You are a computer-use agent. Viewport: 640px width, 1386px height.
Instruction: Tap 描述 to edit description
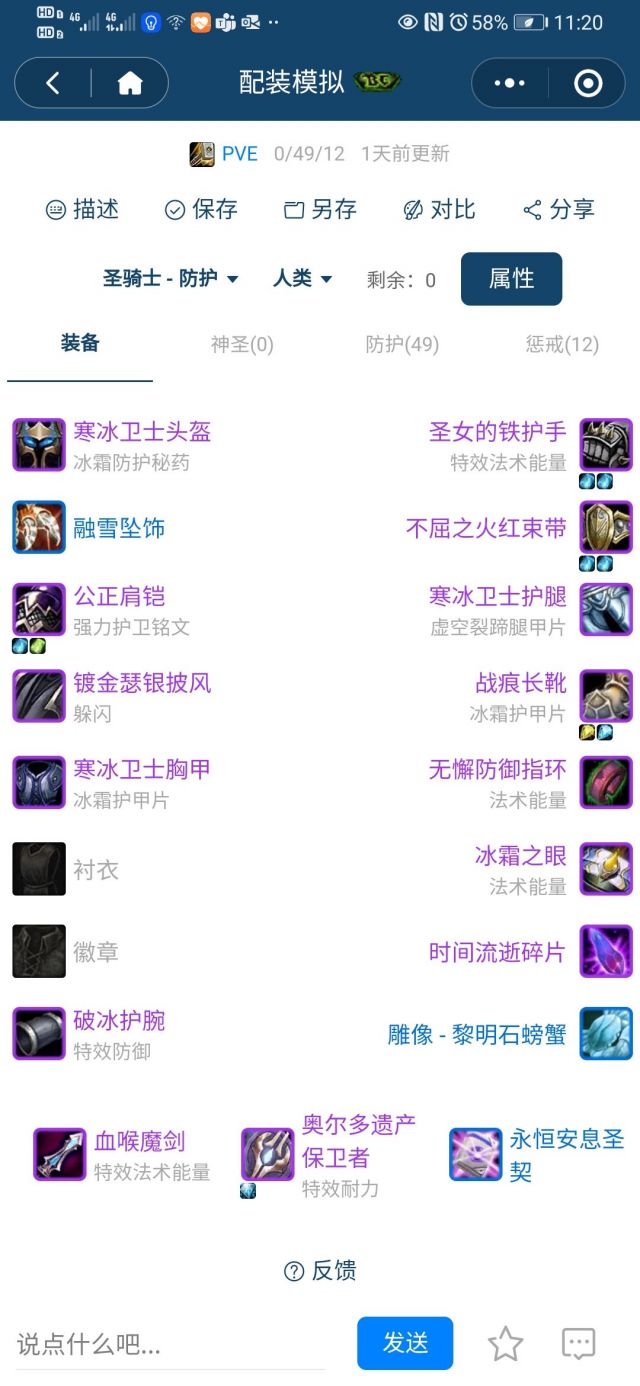[x=82, y=209]
